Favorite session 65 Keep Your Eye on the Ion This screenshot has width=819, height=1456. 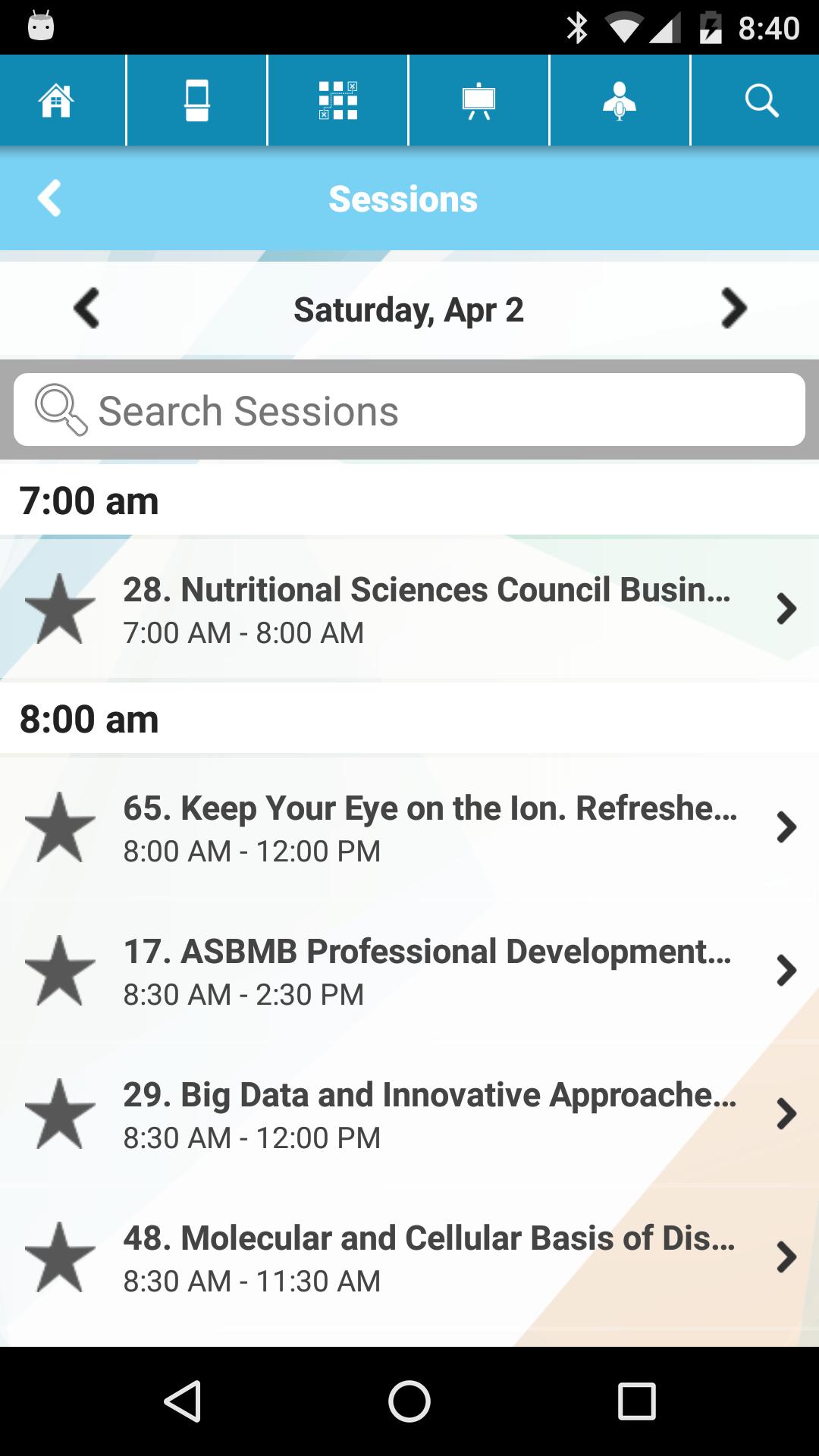tap(60, 827)
